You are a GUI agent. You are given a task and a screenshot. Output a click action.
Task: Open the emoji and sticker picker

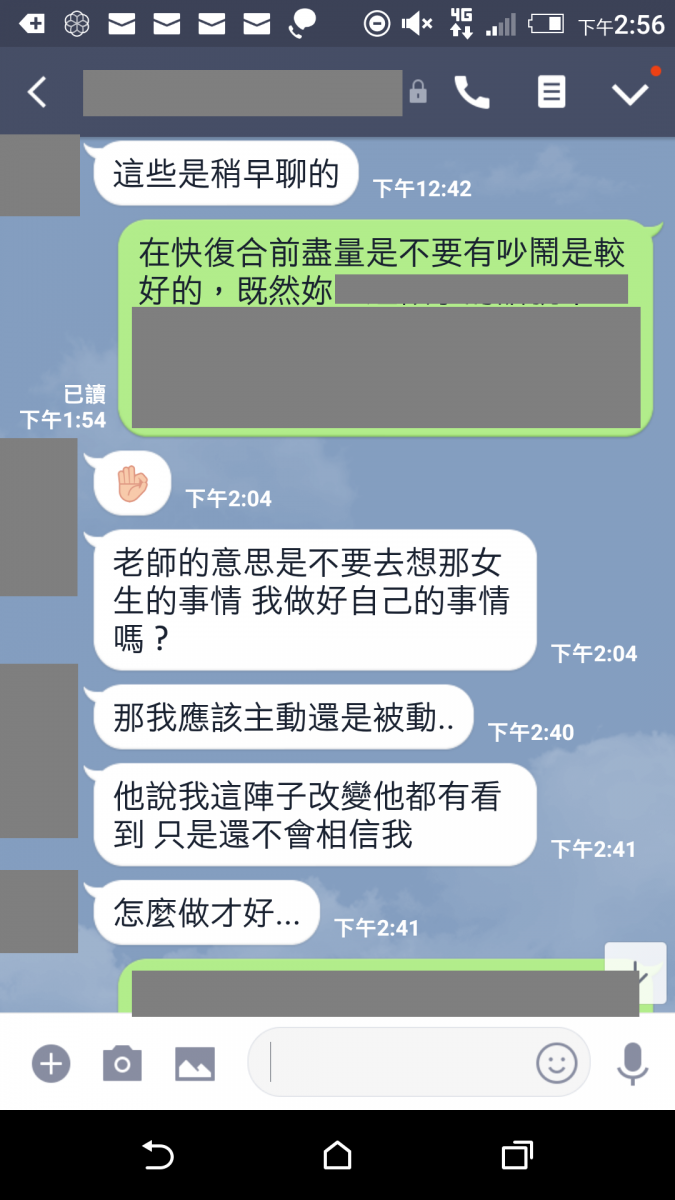pos(557,1063)
